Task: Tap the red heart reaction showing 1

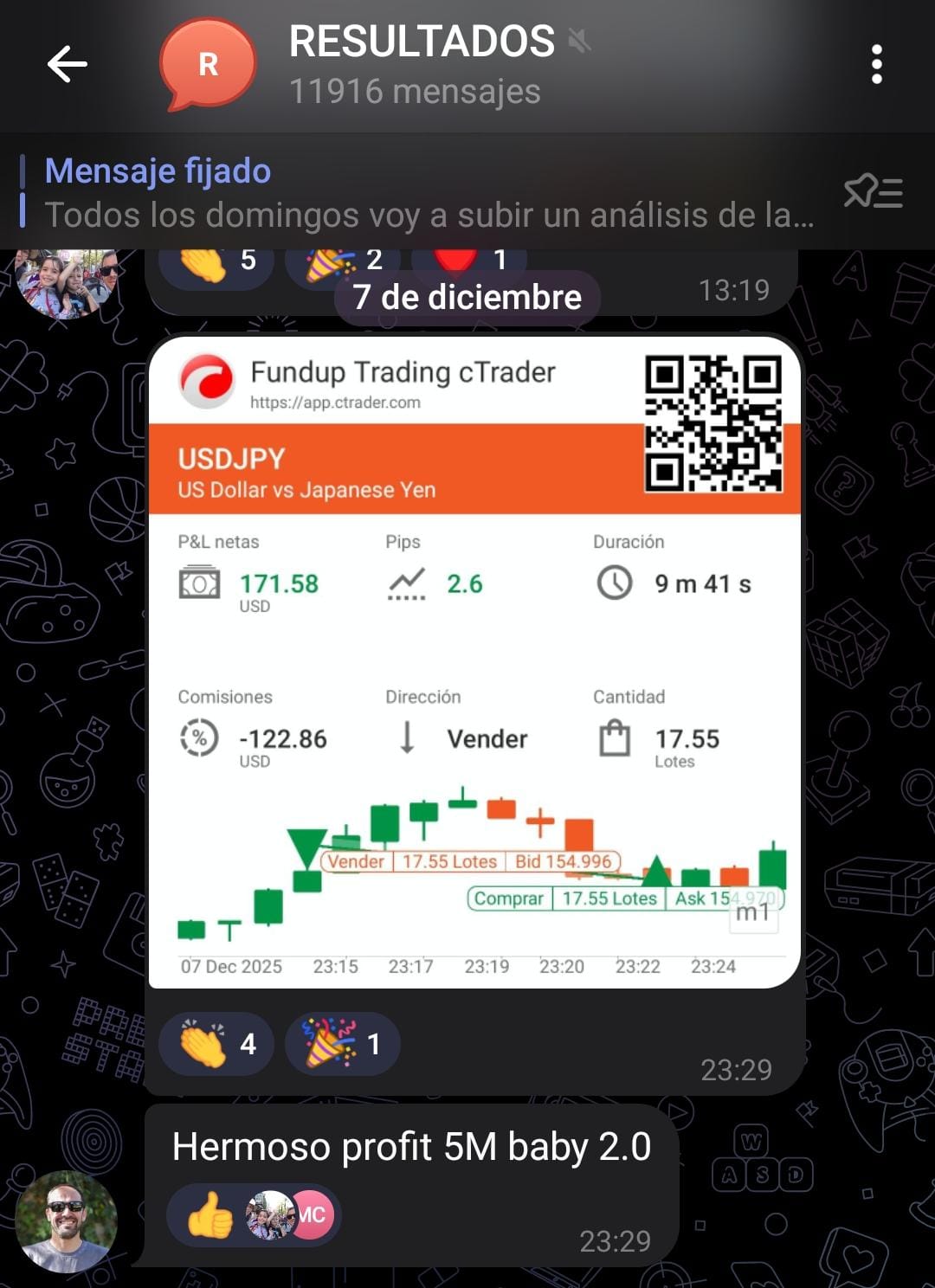Action: click(x=468, y=259)
